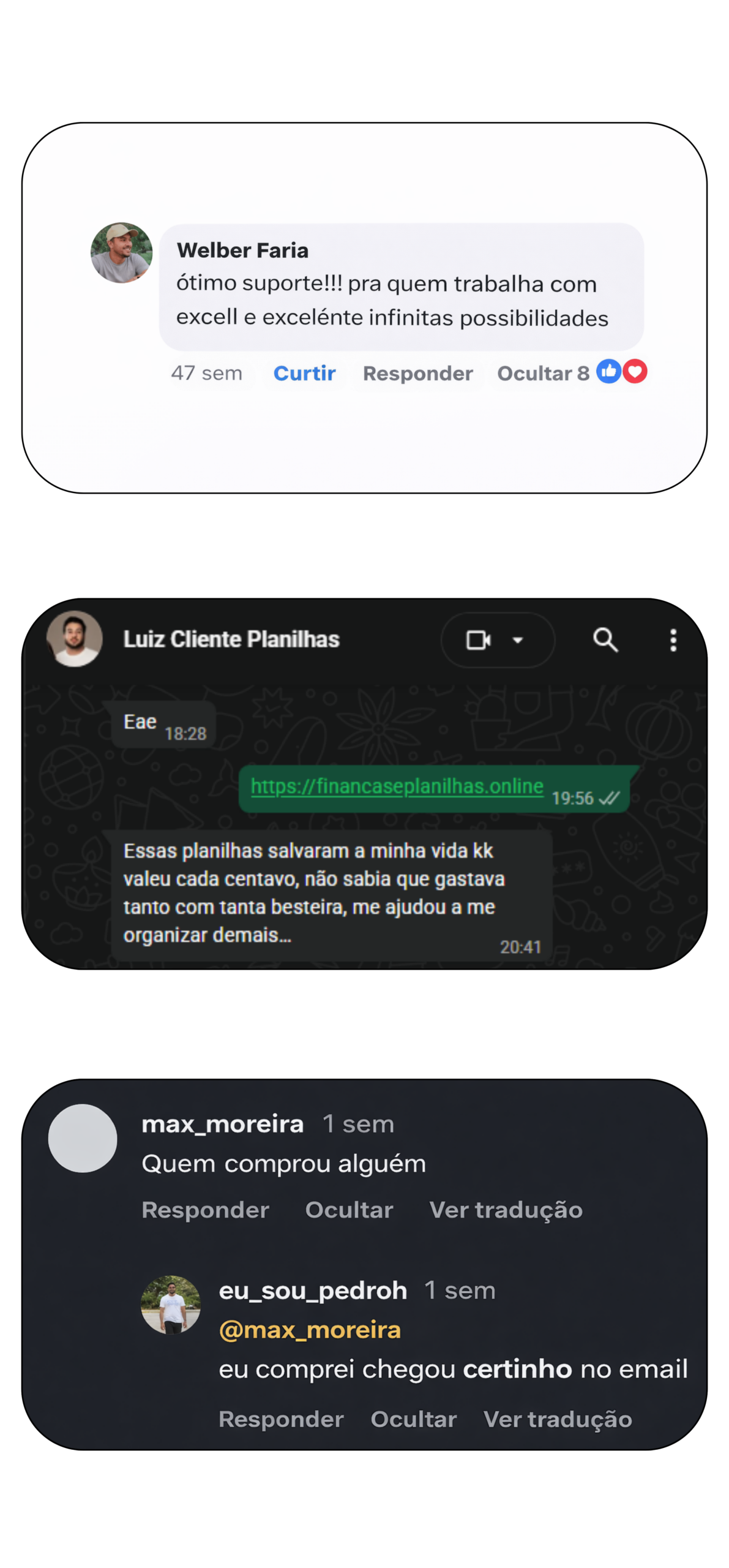Viewport: 729px width, 1568px height.
Task: Open the financaseplanilhas.online link
Action: [395, 786]
